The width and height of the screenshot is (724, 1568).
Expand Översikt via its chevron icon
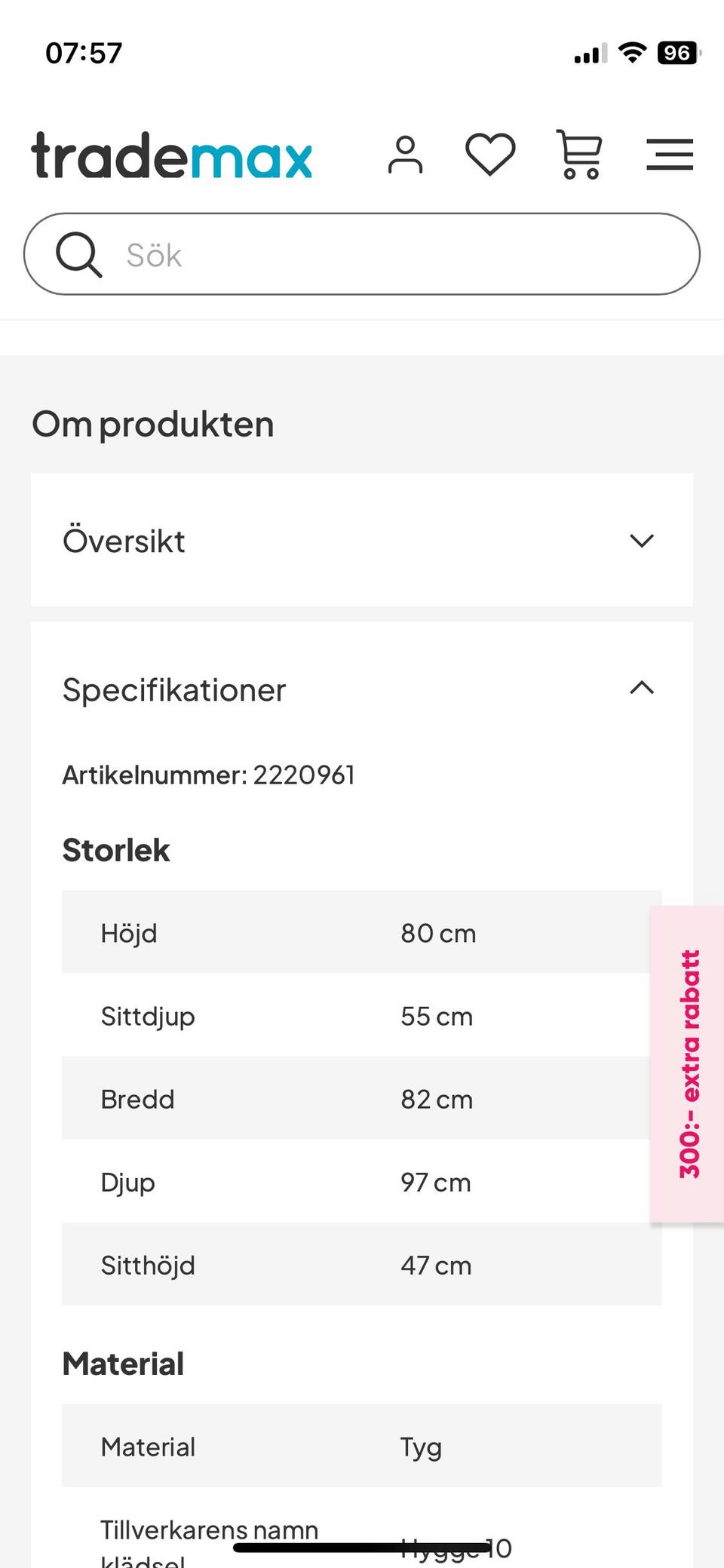(x=641, y=540)
